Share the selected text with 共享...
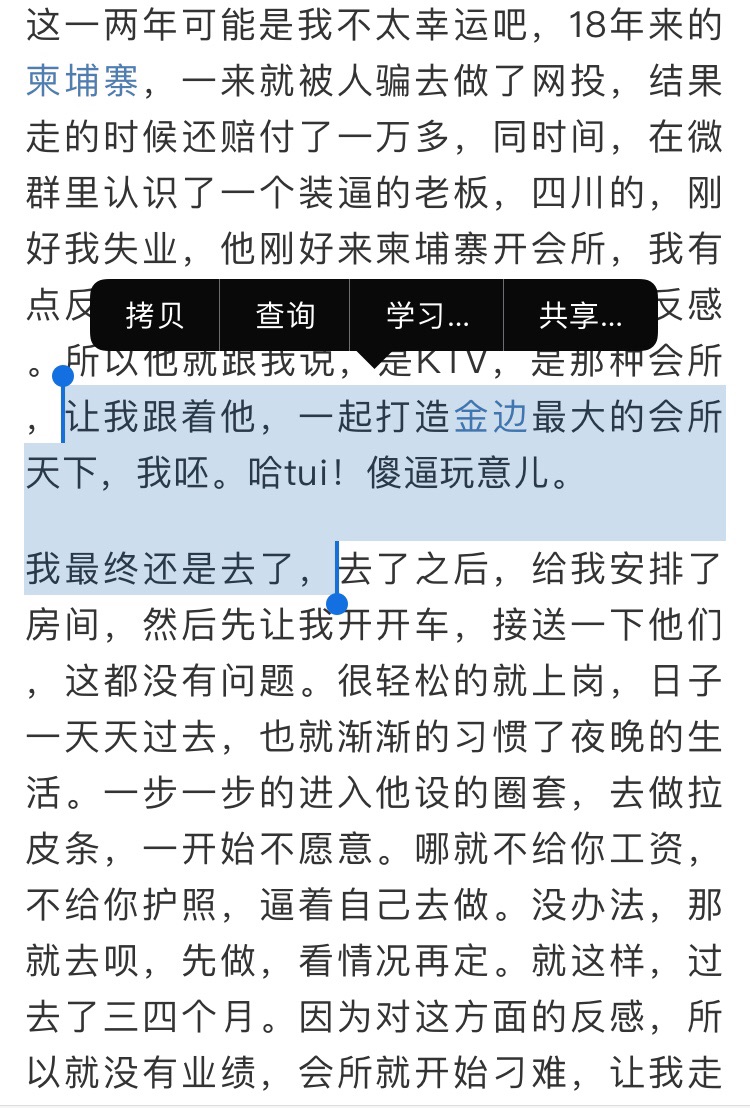750x1108 pixels. 580,317
